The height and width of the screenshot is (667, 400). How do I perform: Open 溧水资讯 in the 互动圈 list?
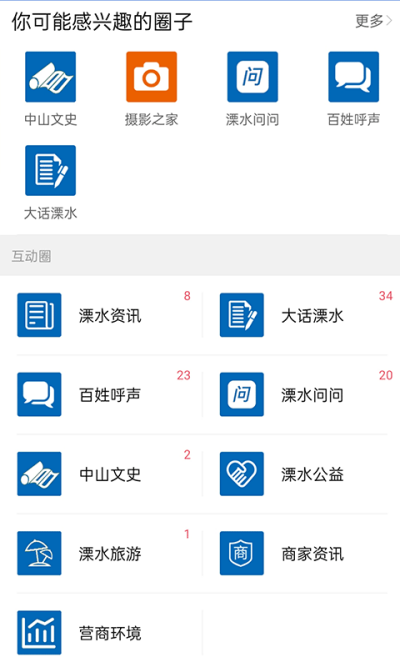(x=104, y=315)
